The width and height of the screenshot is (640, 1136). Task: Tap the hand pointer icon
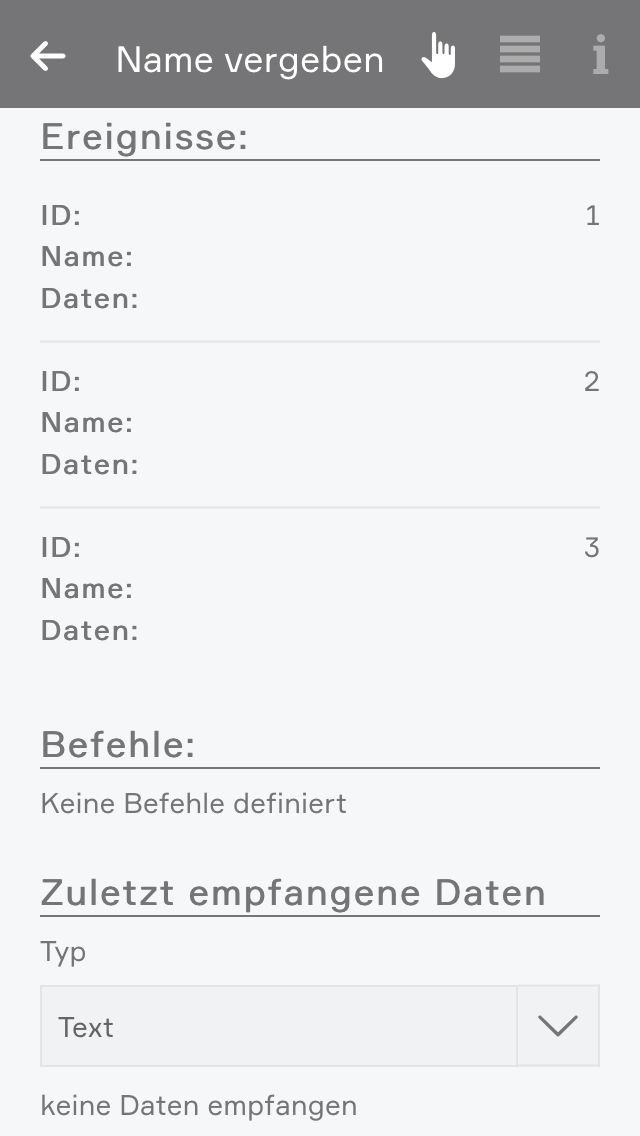coord(438,56)
